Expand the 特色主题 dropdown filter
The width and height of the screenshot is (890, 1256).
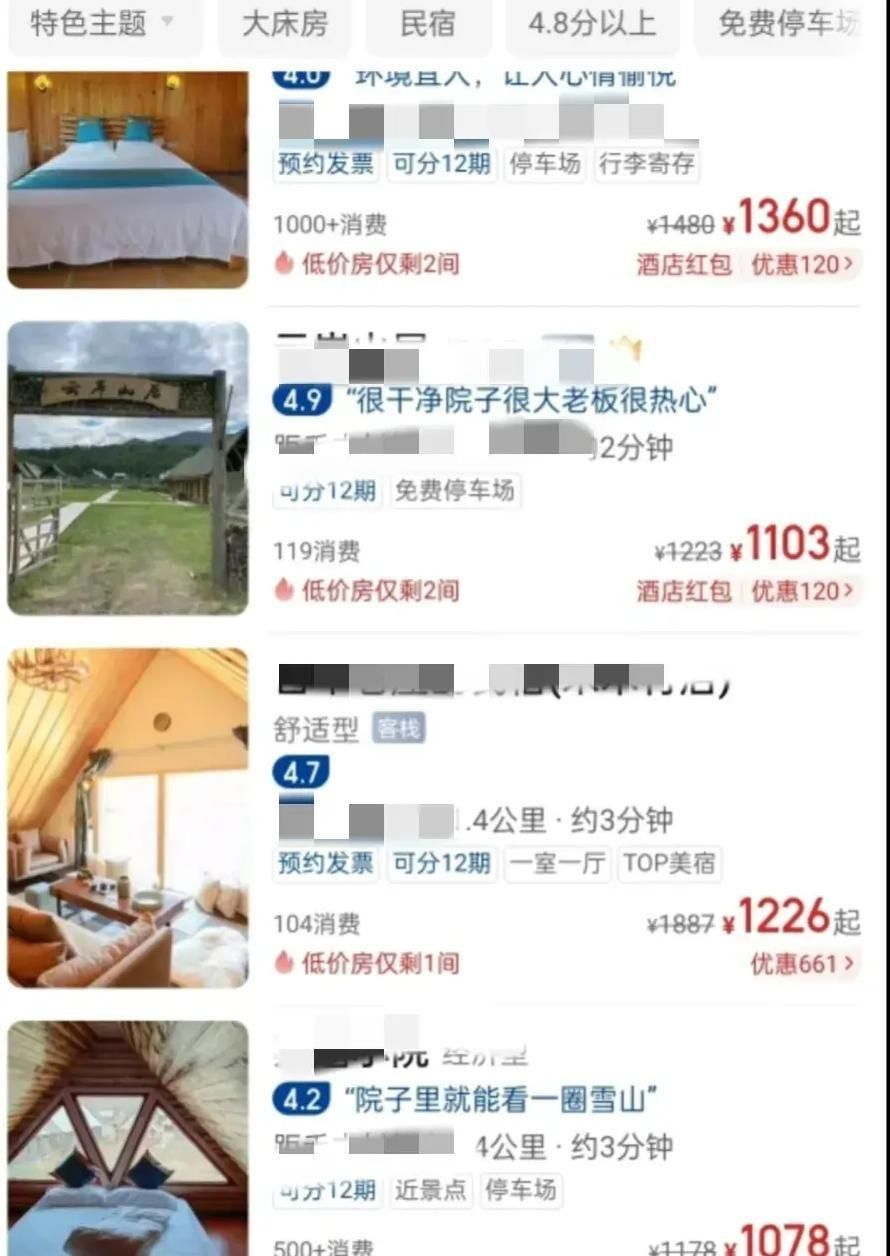click(x=101, y=24)
